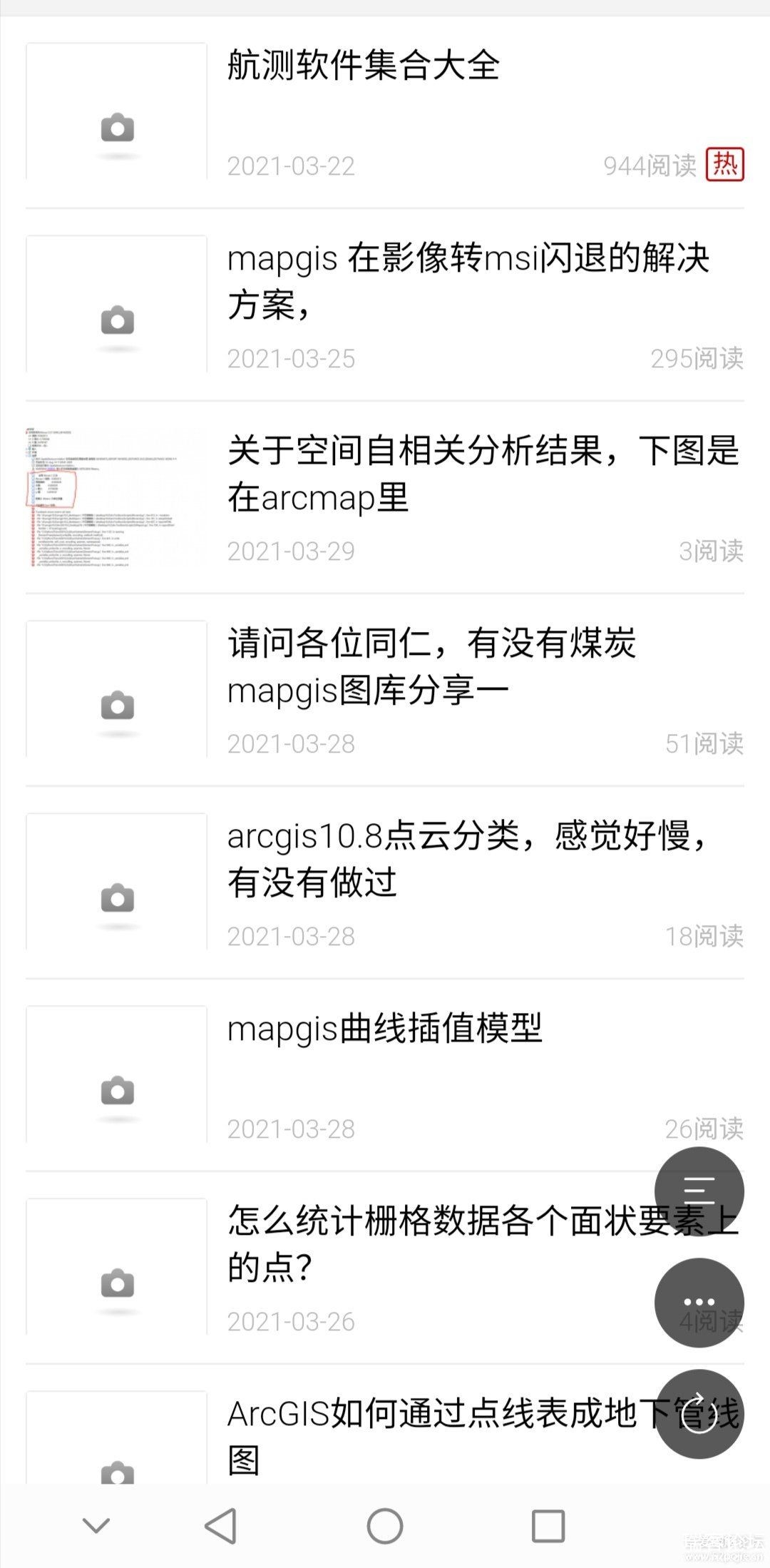Go to the system home screen
This screenshot has width=770, height=1568.
pos(385,1527)
